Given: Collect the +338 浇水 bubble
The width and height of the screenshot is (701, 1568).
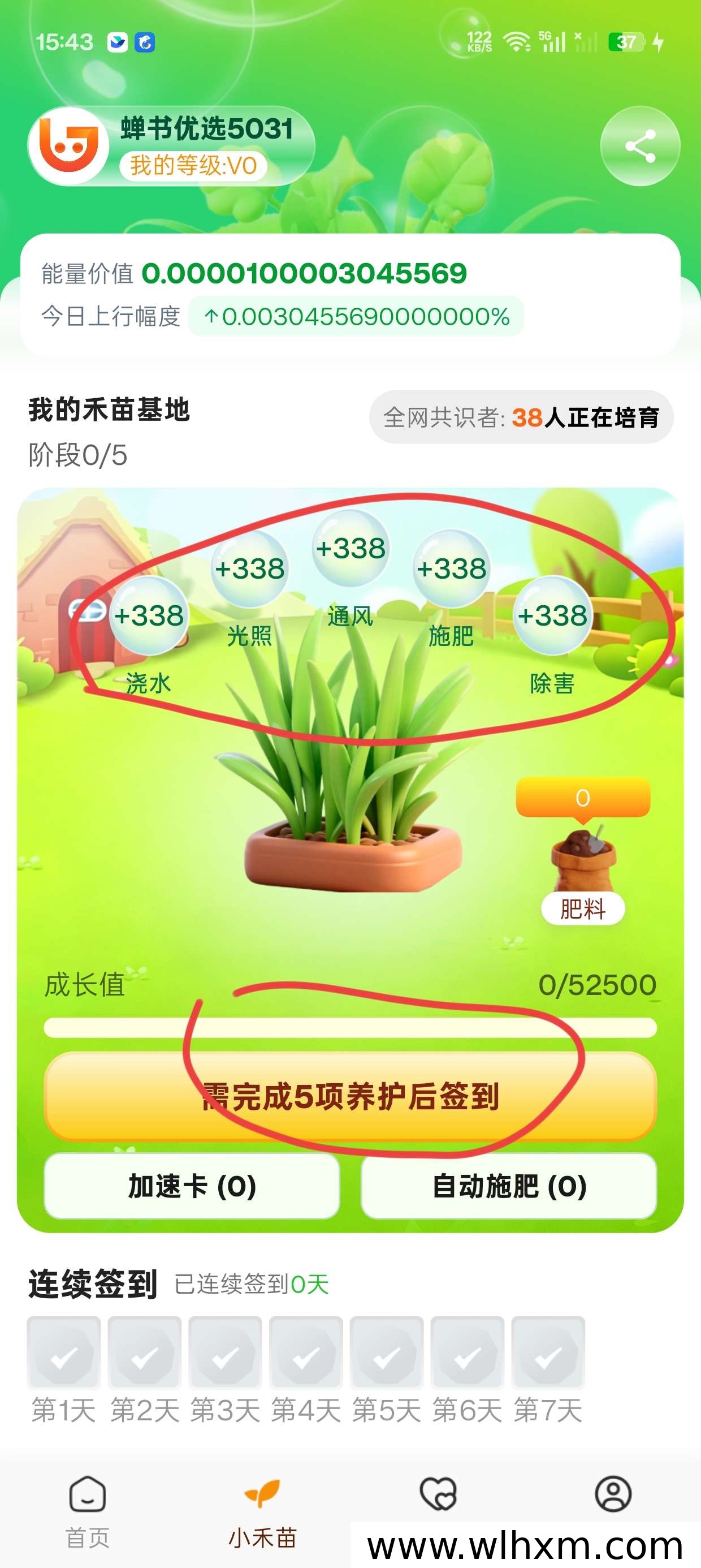Looking at the screenshot, I should pos(149,616).
